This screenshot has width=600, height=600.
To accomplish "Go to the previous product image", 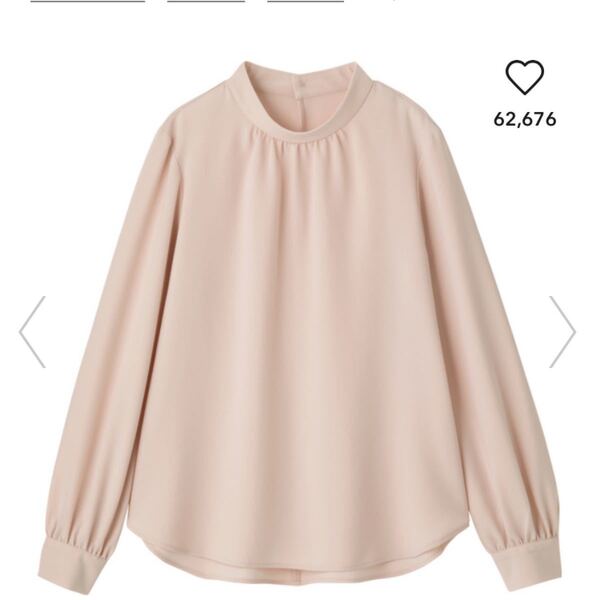I will pyautogui.click(x=32, y=331).
